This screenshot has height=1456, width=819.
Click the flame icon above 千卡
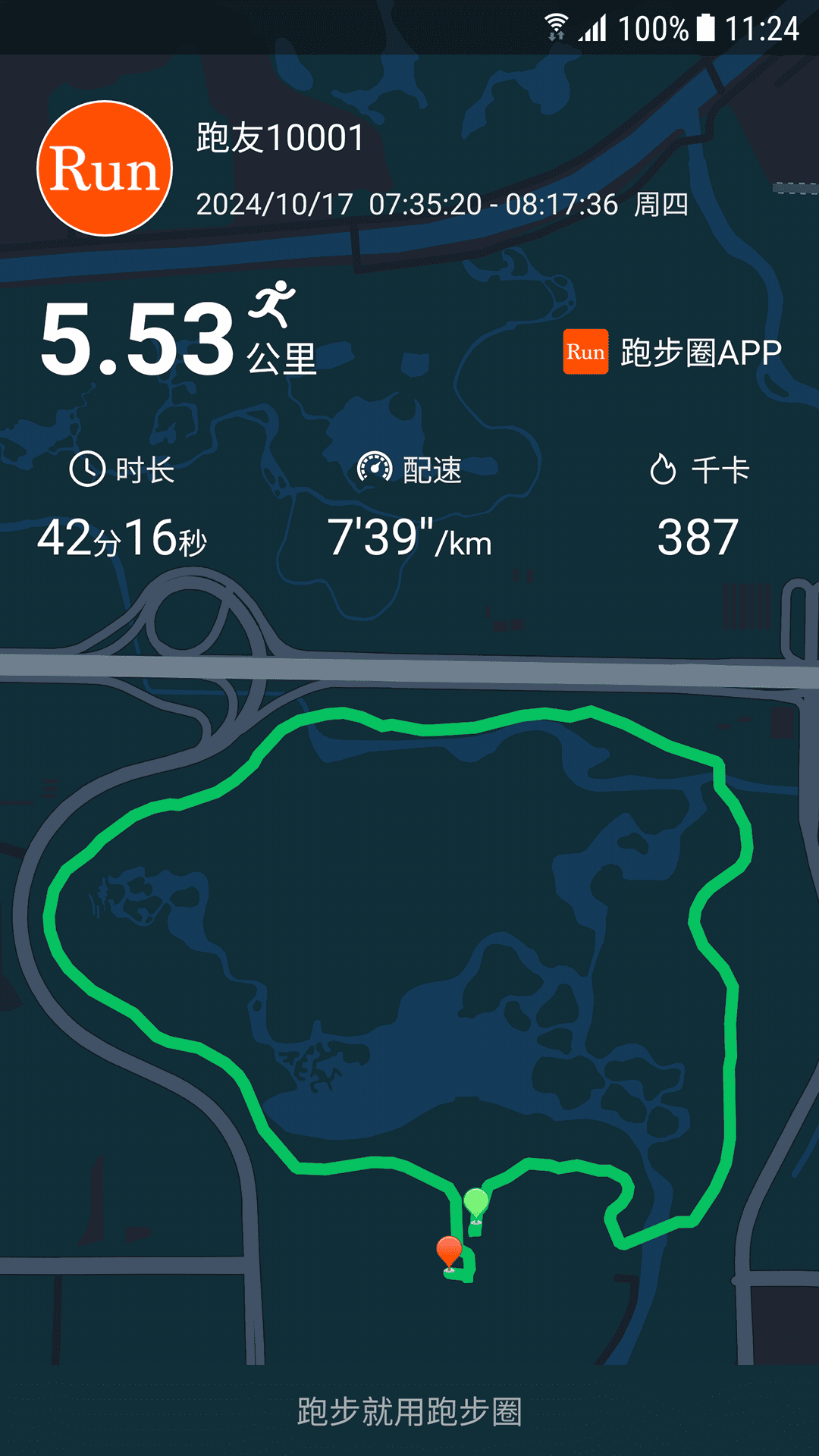pyautogui.click(x=662, y=469)
